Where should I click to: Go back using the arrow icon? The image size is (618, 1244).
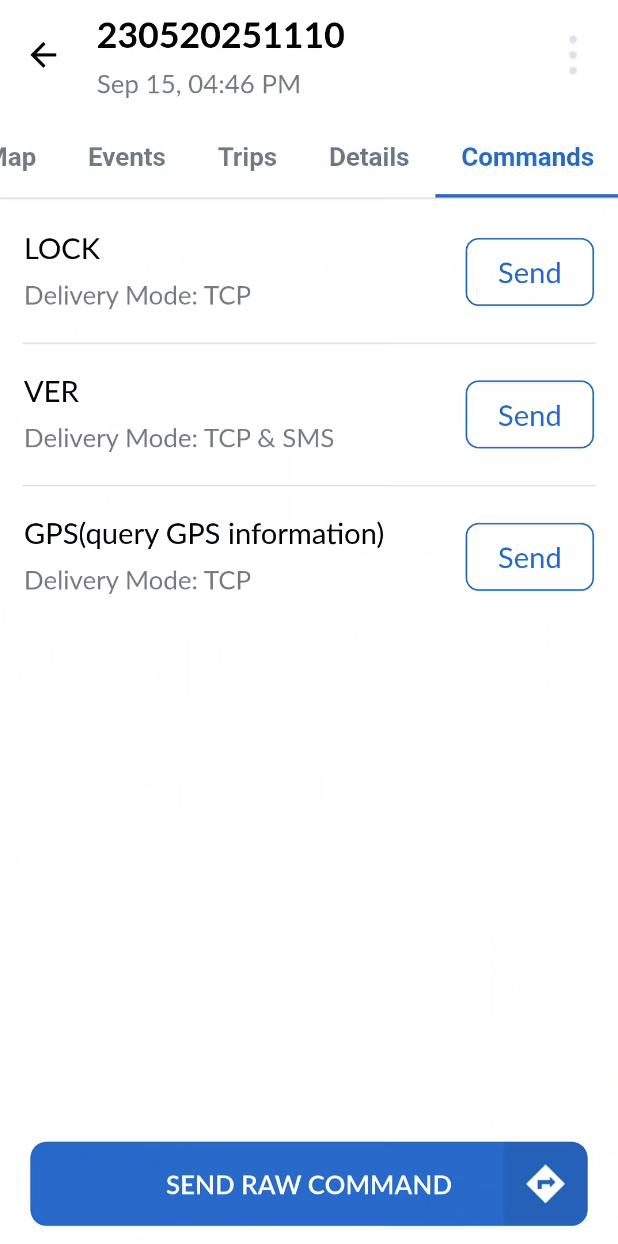click(44, 55)
